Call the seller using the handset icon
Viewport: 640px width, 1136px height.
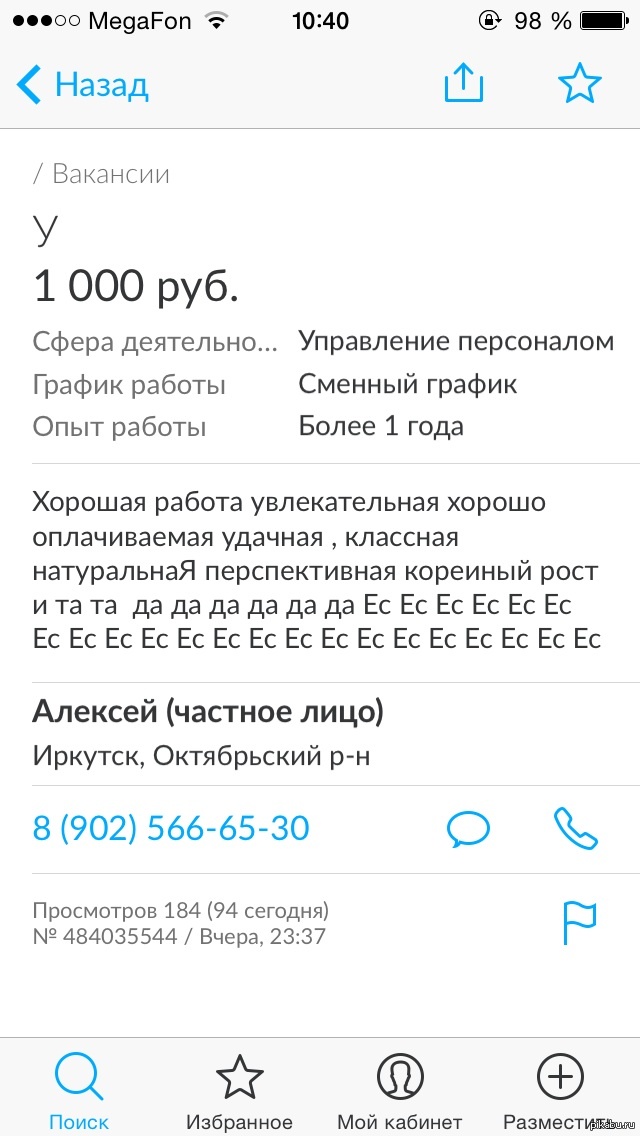576,828
